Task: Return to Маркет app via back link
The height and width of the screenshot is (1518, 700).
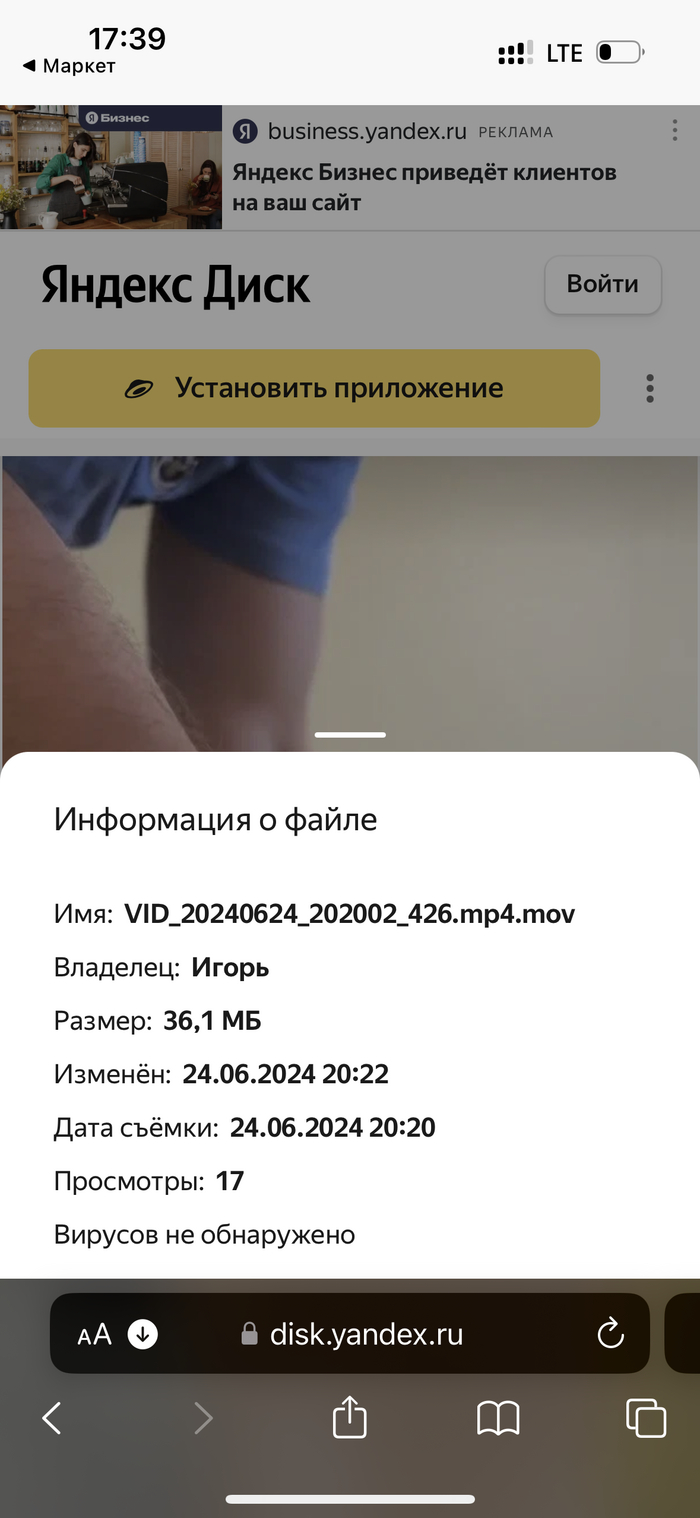Action: (x=68, y=66)
